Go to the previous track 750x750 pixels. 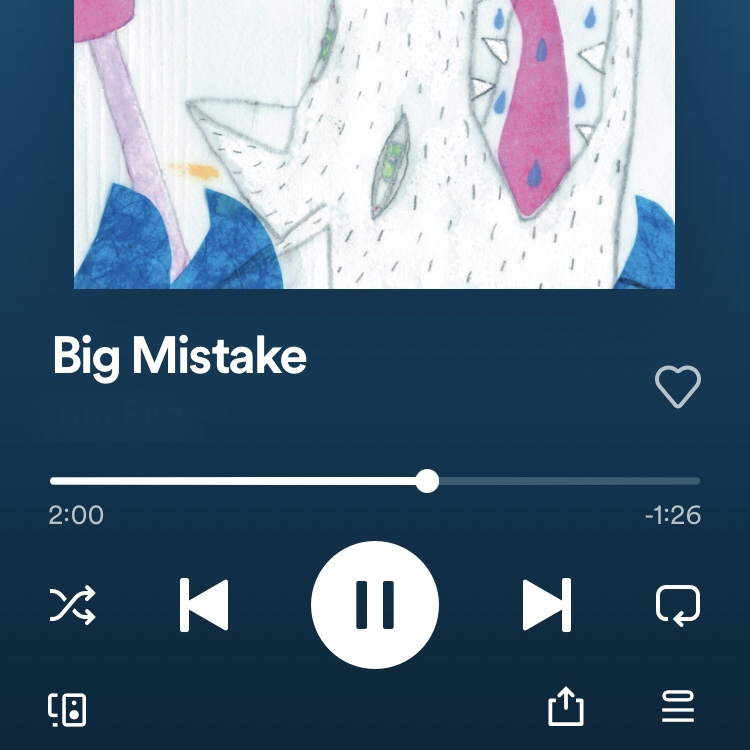coord(204,604)
